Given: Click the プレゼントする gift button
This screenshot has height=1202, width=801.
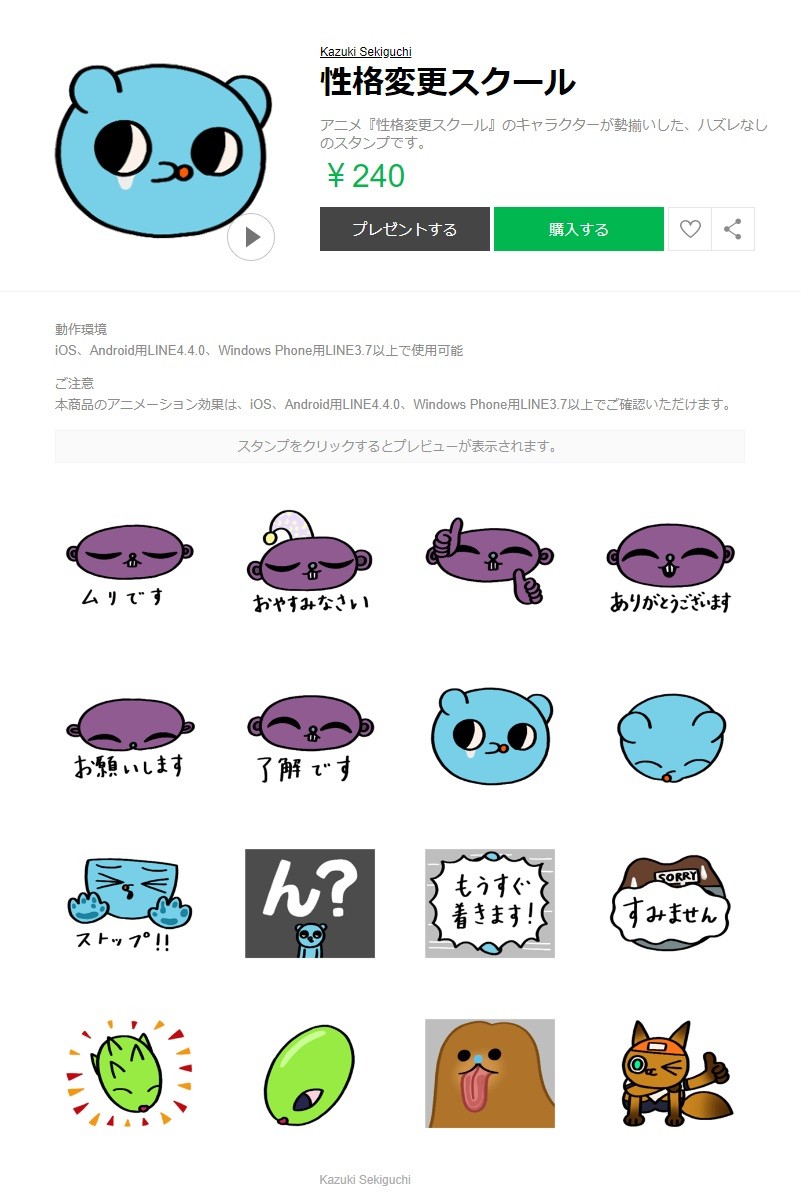Looking at the screenshot, I should (x=404, y=229).
